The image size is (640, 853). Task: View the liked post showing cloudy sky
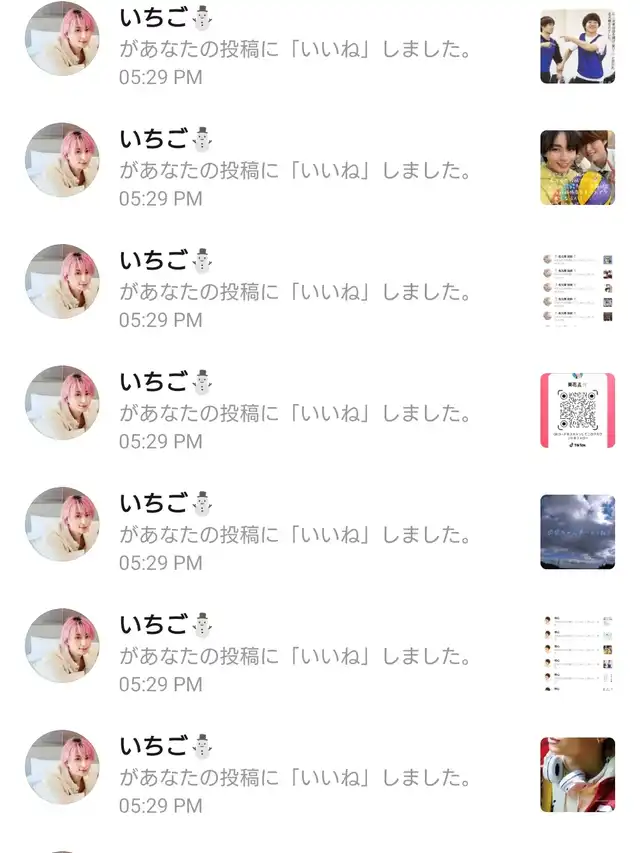[x=577, y=531]
